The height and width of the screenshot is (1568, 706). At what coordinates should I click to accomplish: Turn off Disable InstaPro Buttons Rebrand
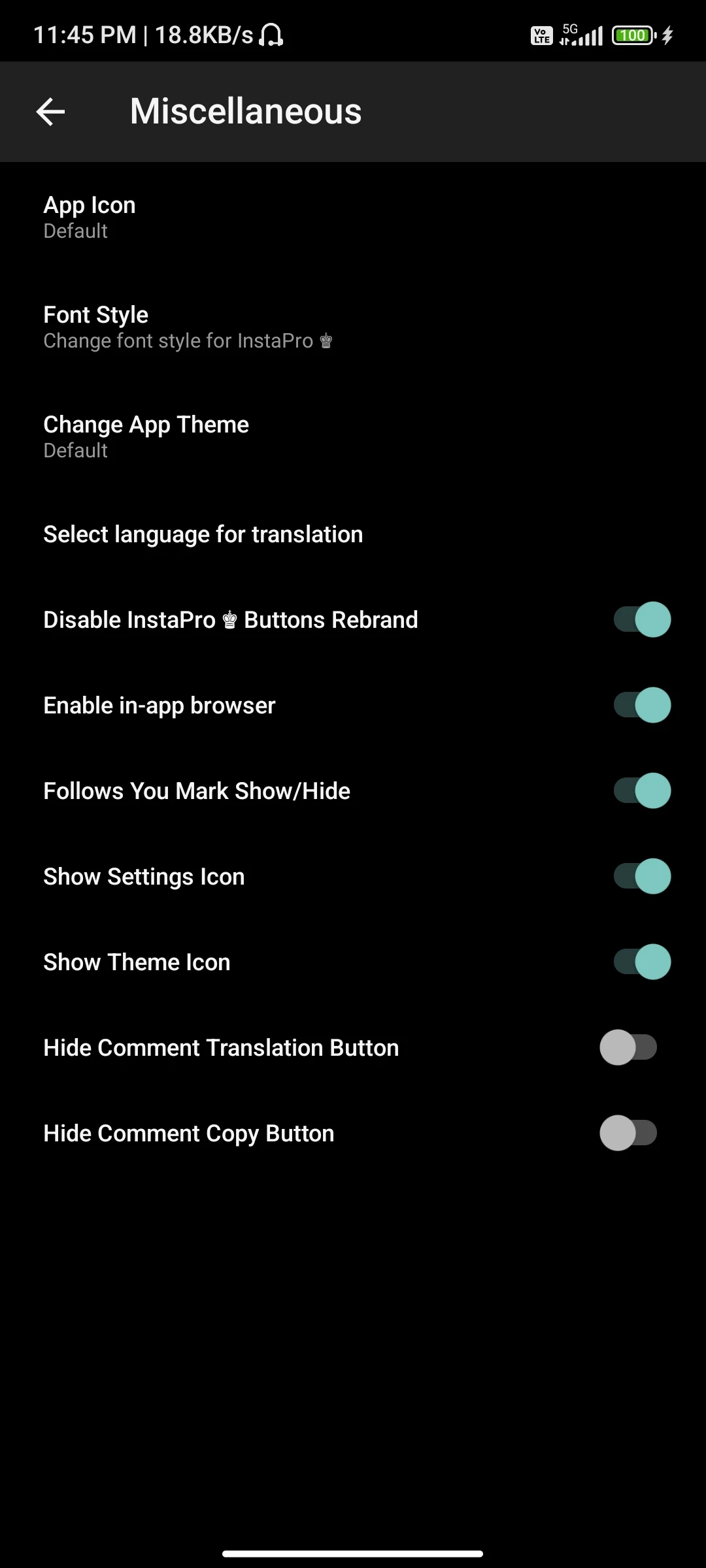[x=642, y=619]
